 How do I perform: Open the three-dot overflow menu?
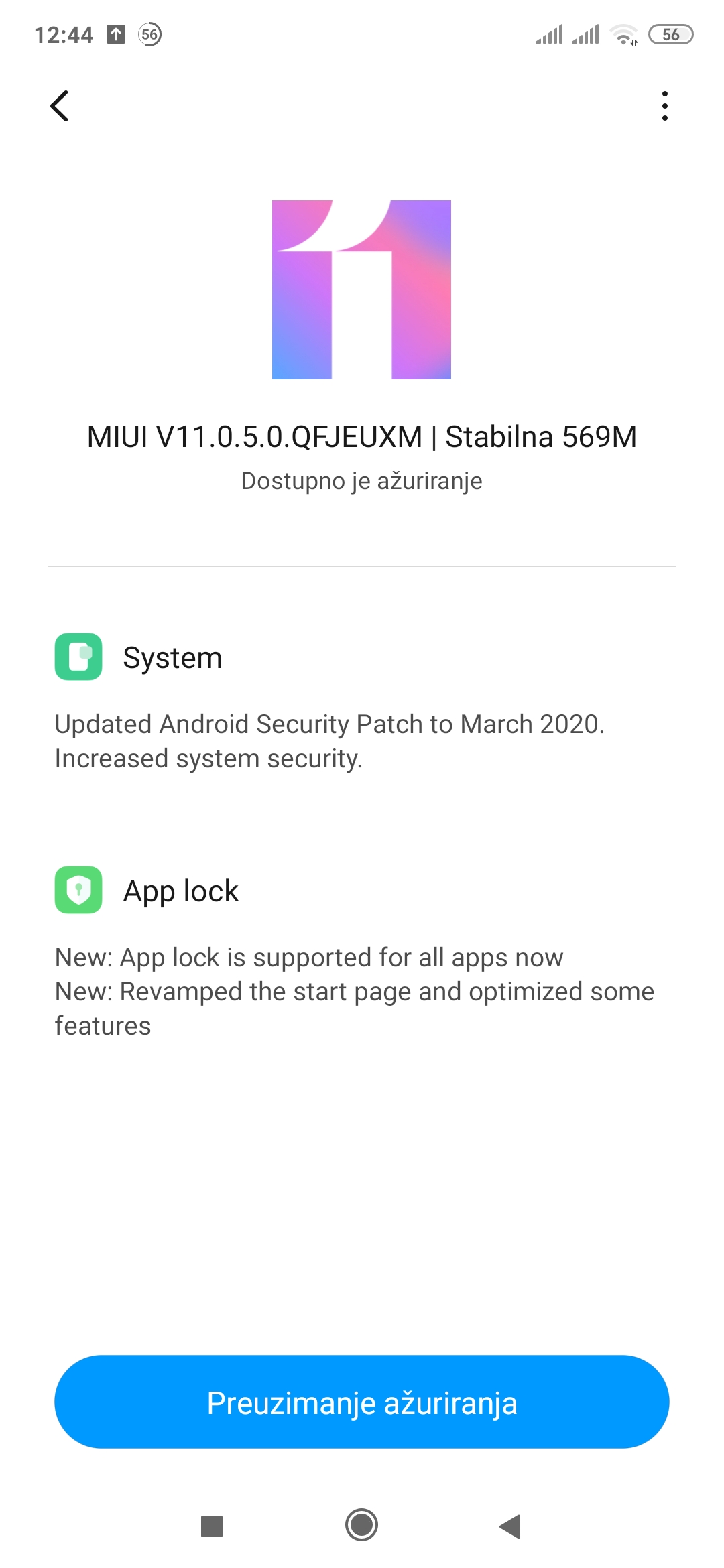(x=664, y=106)
